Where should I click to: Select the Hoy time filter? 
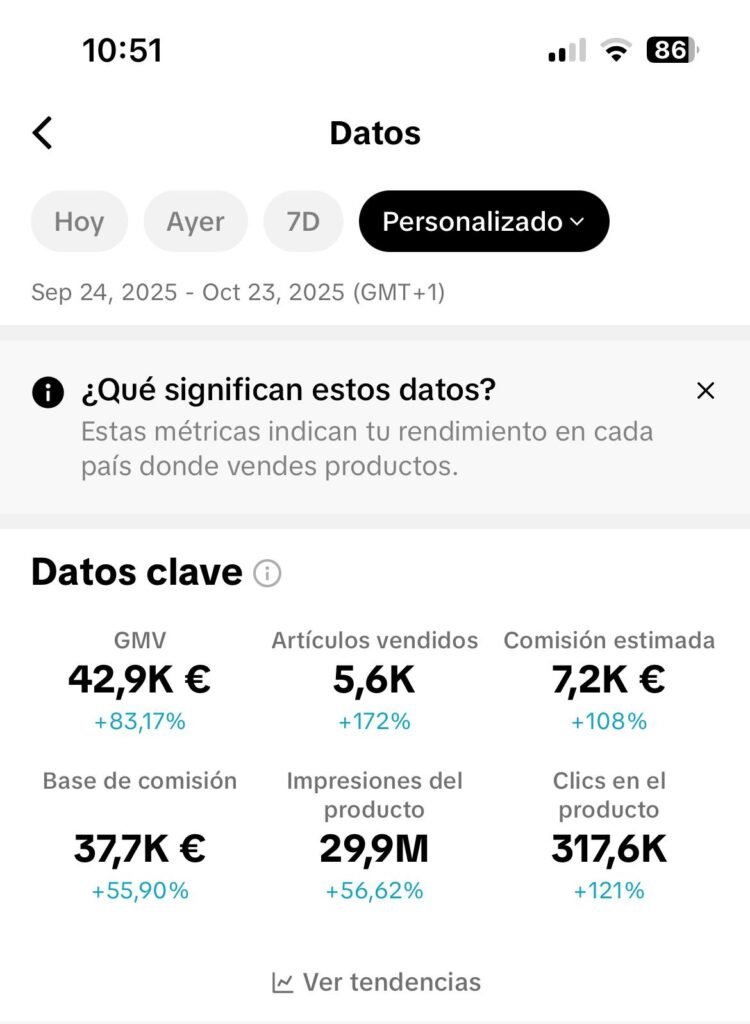pos(79,221)
